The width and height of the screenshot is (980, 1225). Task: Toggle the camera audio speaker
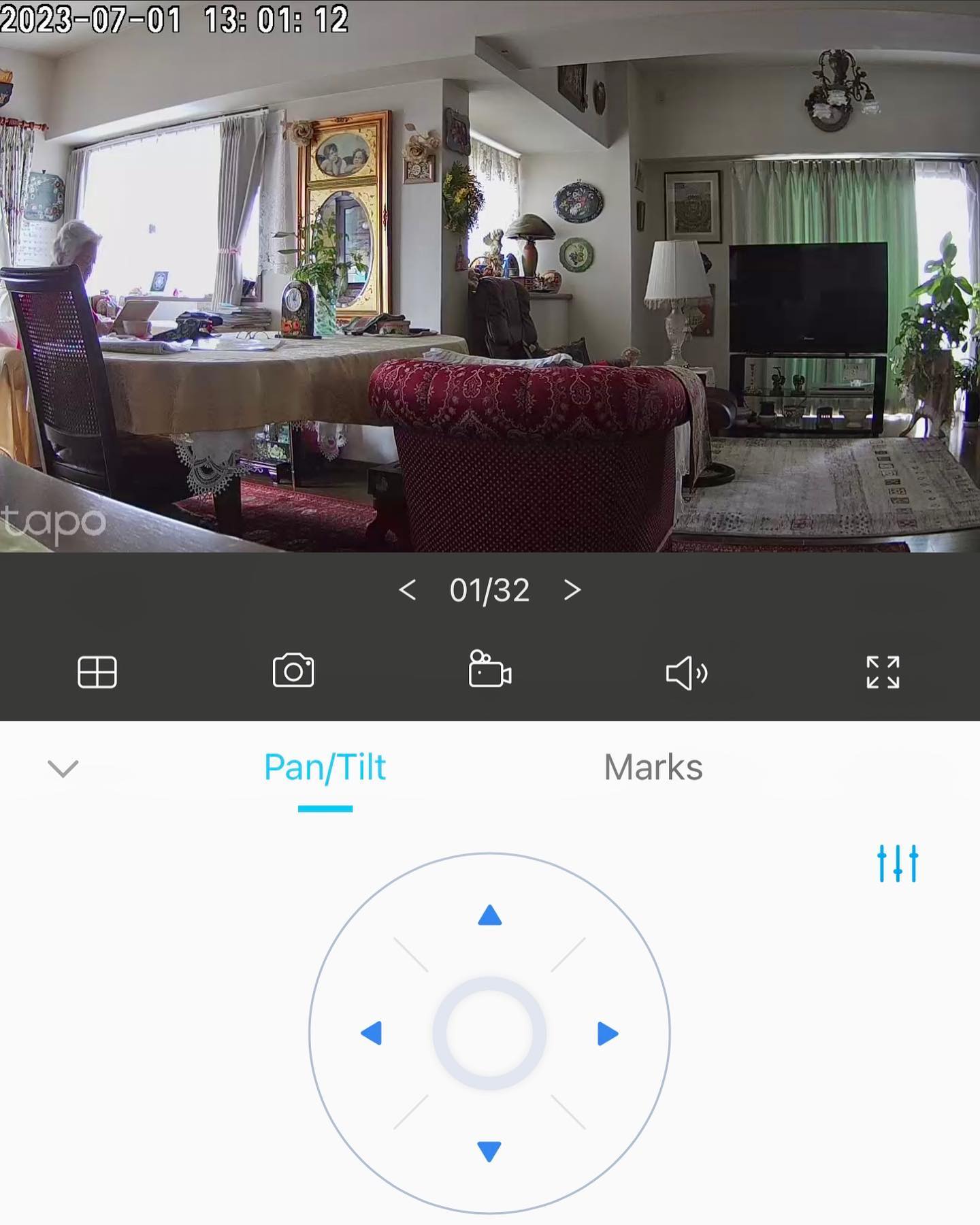686,672
